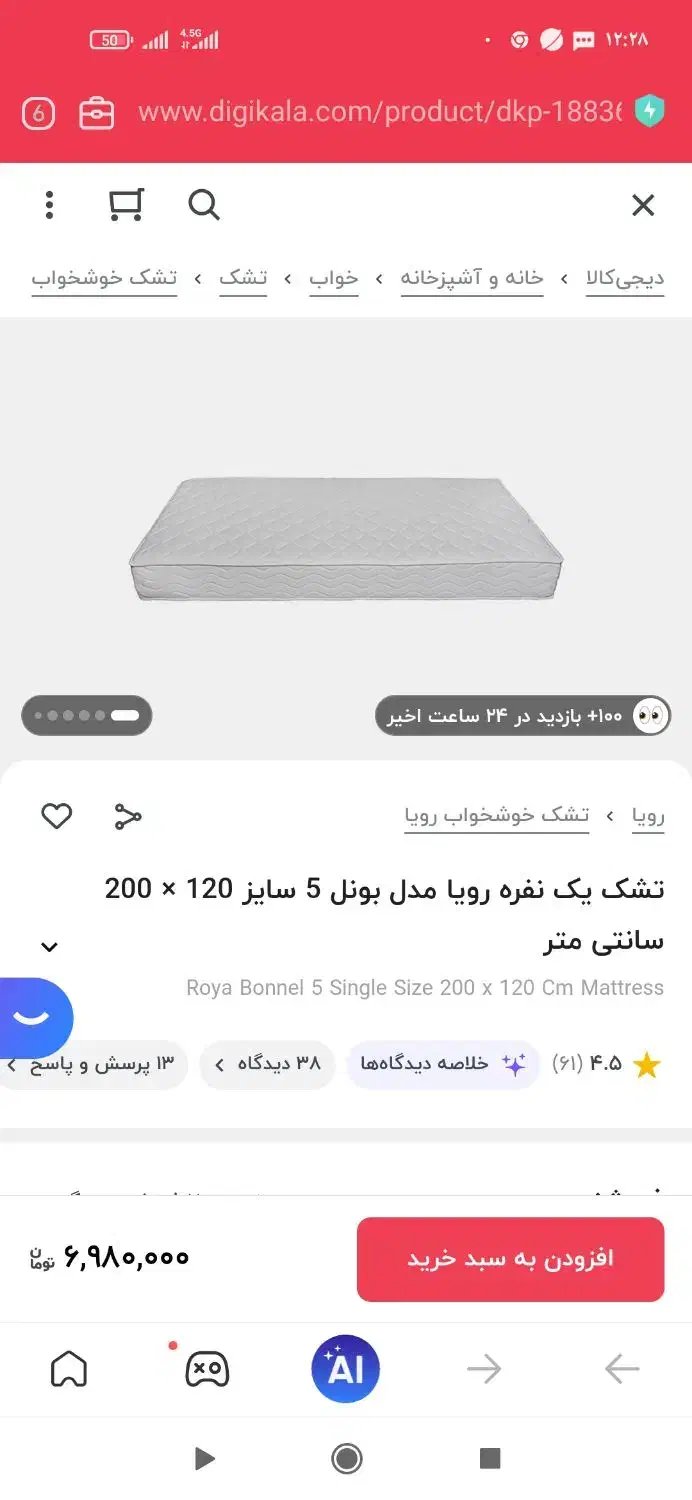Viewport: 692px width, 1500px height.
Task: Open the shopping cart icon
Action: (x=126, y=205)
